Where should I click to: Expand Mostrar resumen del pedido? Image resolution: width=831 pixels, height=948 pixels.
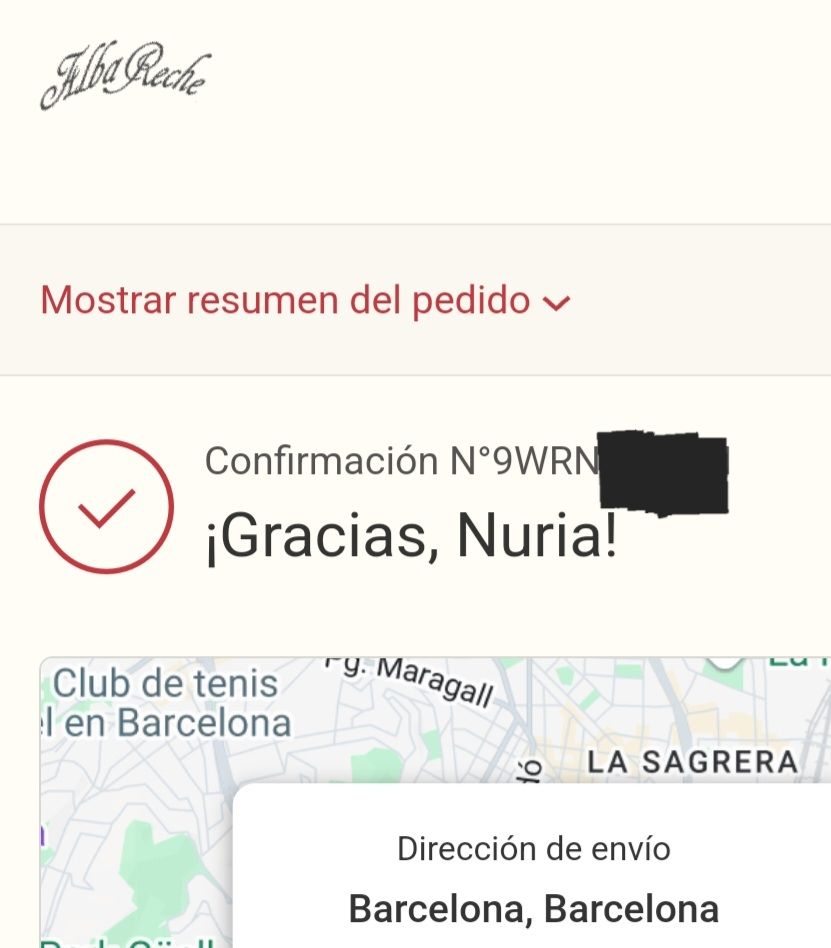305,300
